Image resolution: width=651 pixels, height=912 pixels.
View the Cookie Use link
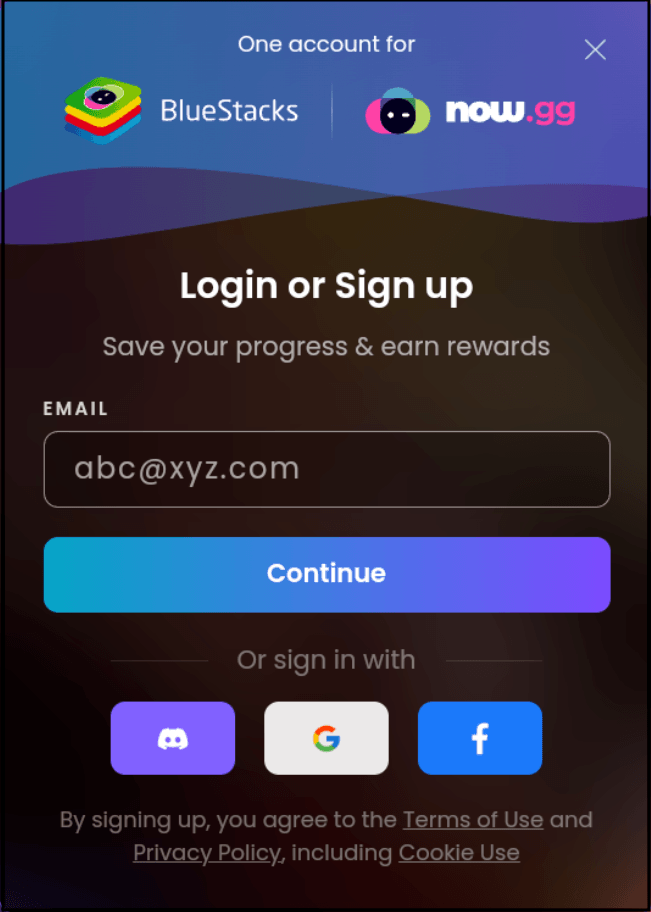click(x=459, y=853)
